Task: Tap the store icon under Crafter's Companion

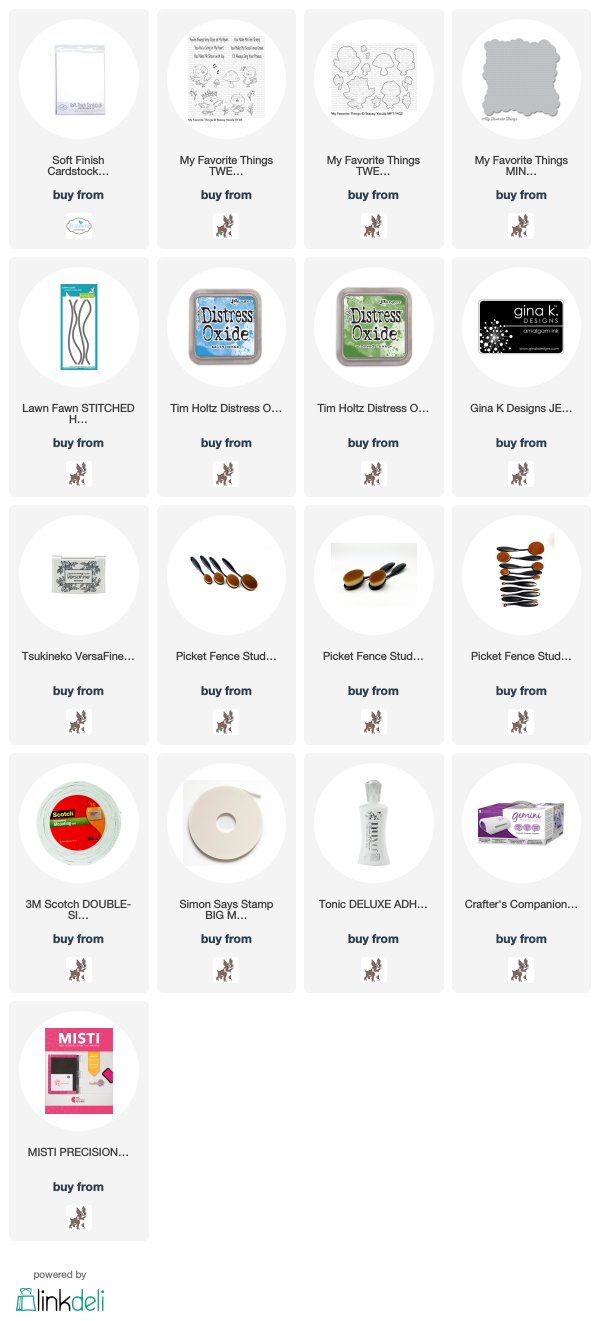Action: pyautogui.click(x=521, y=969)
